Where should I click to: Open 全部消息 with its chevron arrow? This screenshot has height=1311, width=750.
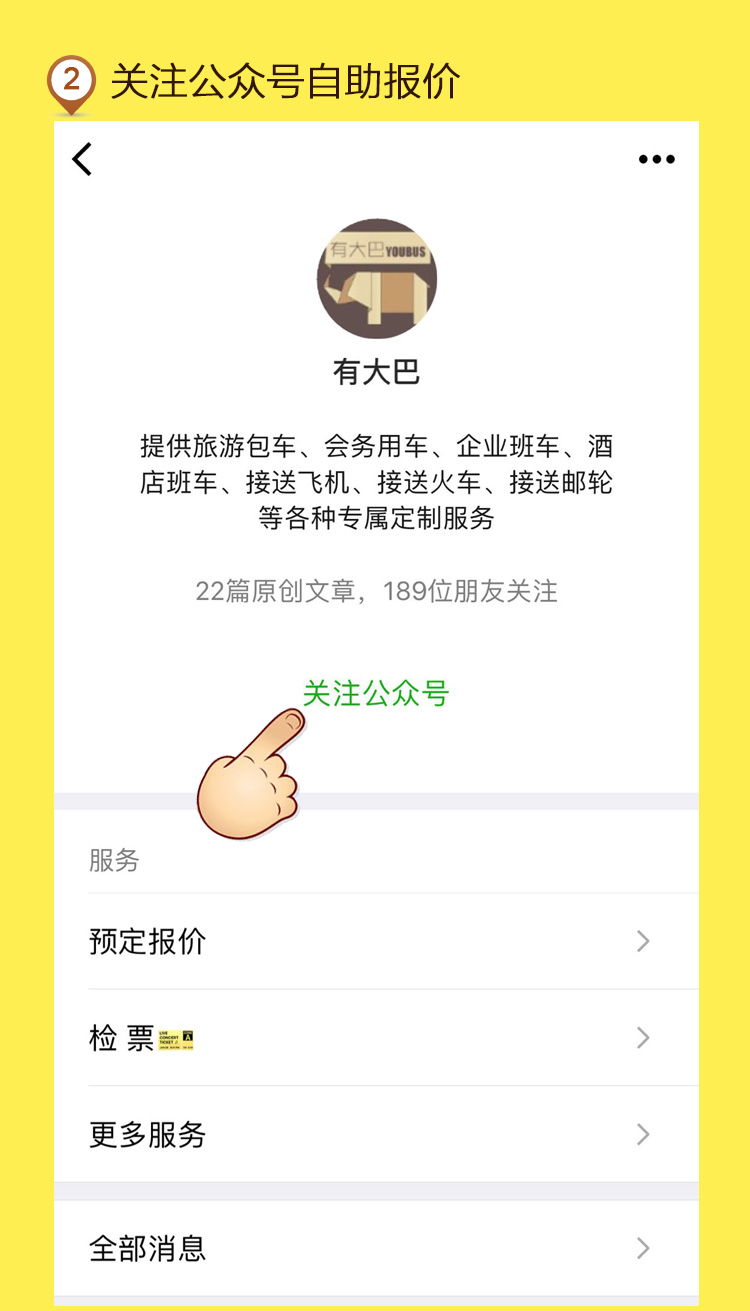643,1248
